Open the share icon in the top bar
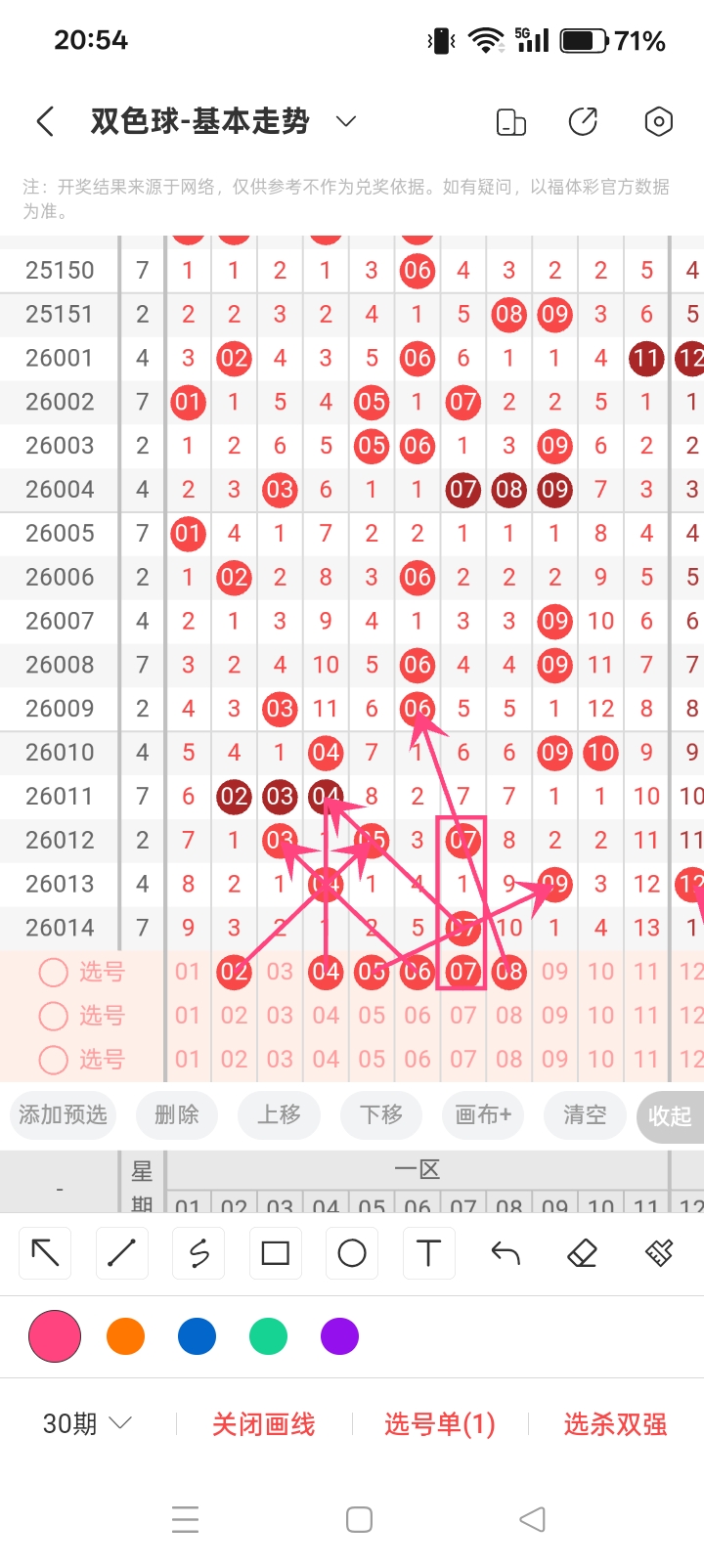Image resolution: width=704 pixels, height=1568 pixels. [x=583, y=121]
